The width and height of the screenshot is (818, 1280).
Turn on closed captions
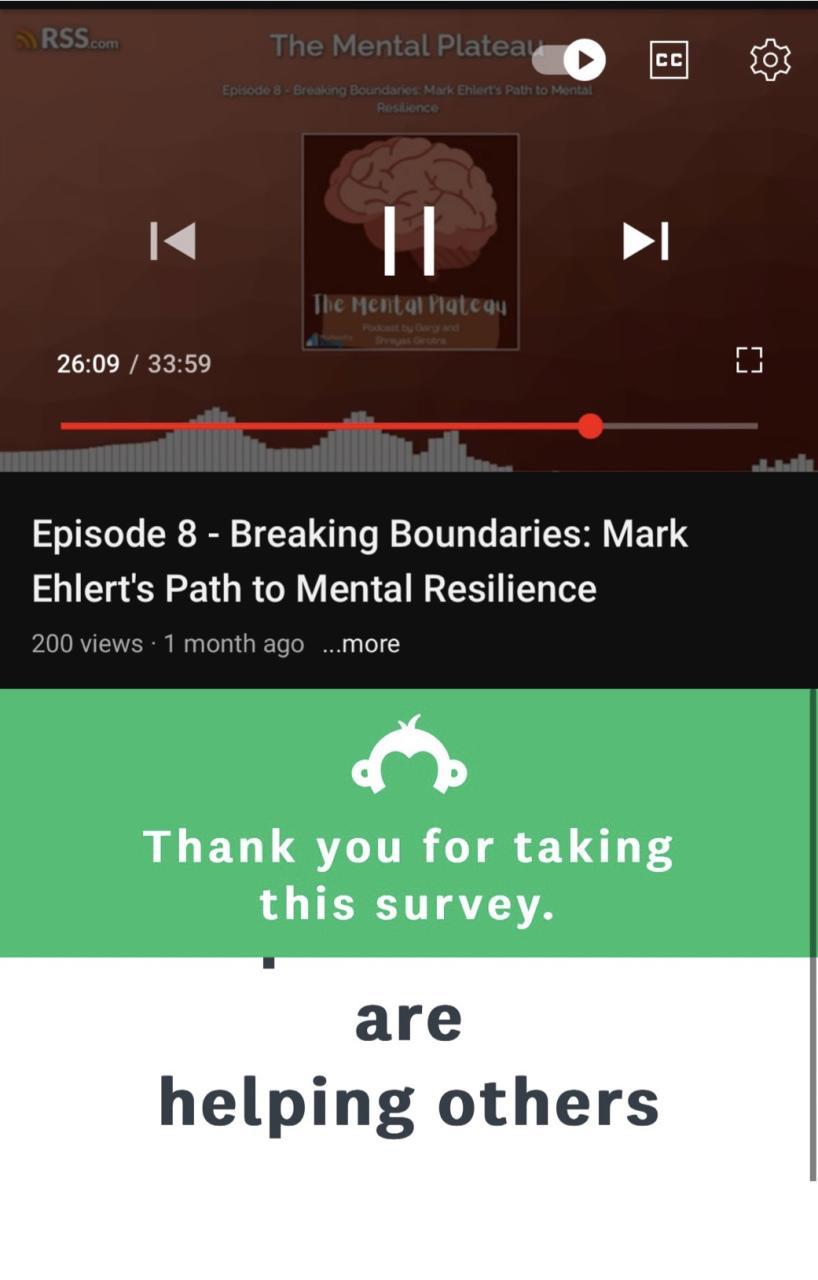pyautogui.click(x=669, y=60)
